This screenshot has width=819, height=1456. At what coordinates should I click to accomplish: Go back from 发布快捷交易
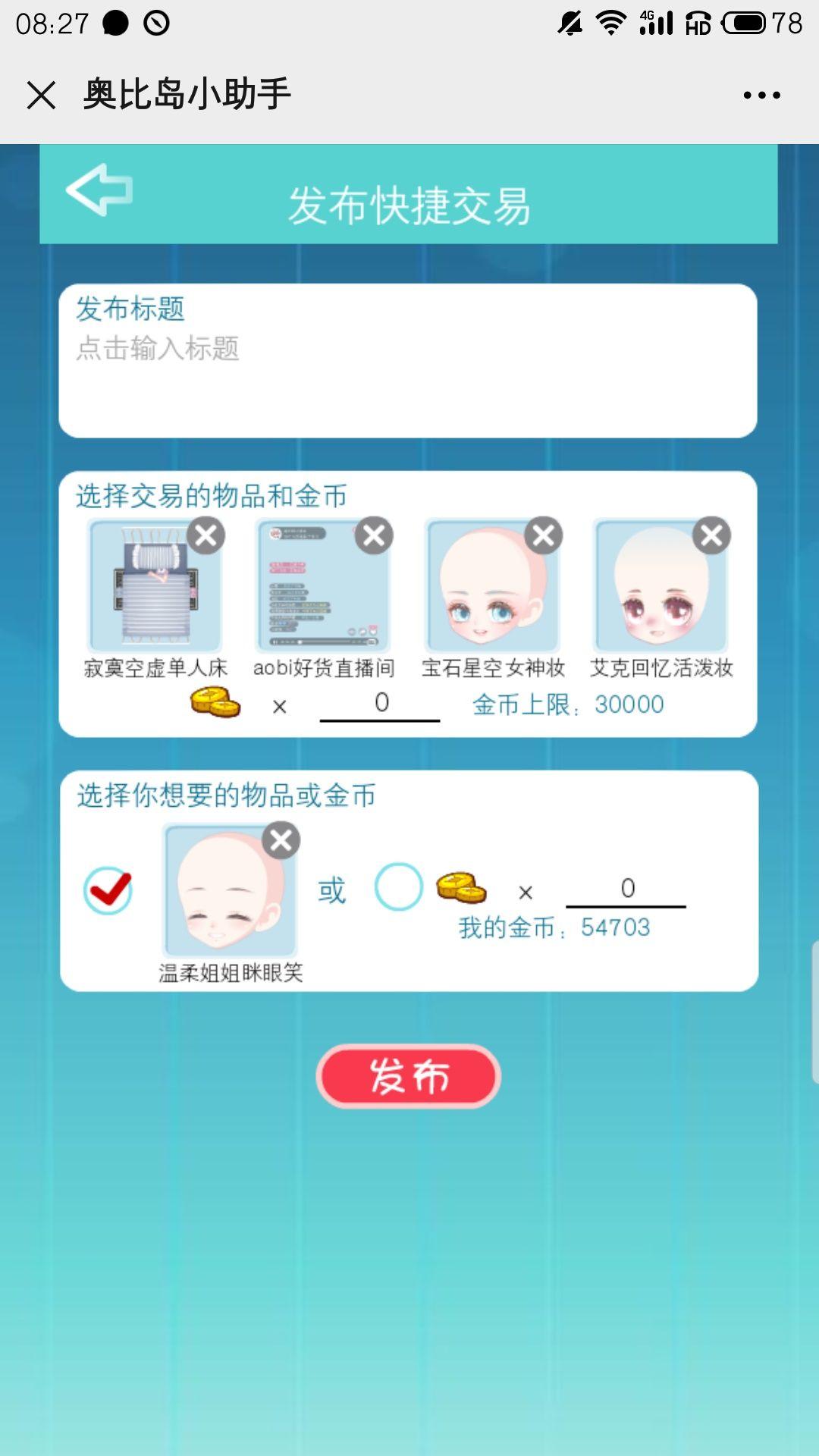tap(99, 190)
